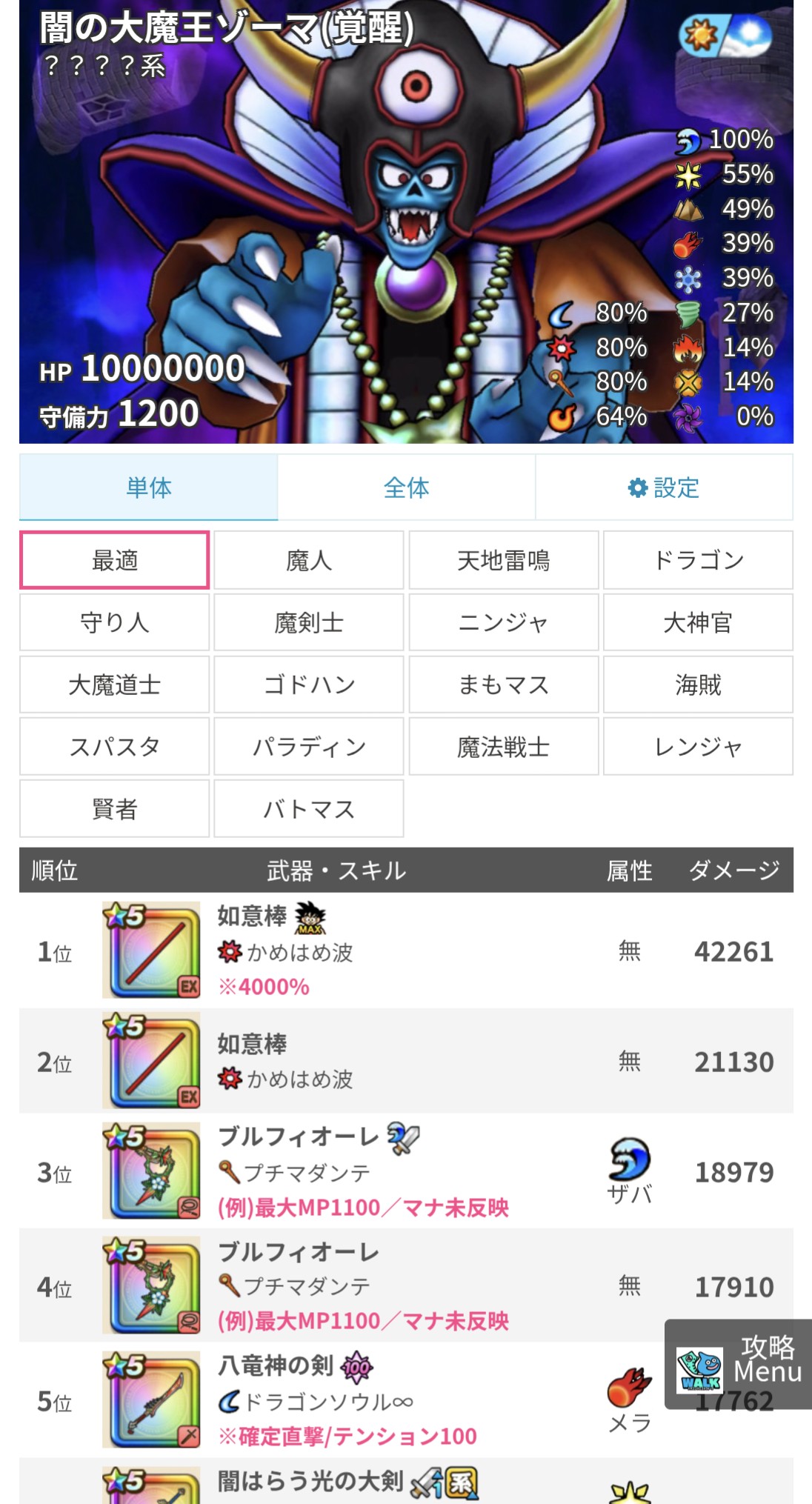Filter by 天地雷鳴 job

(x=504, y=560)
